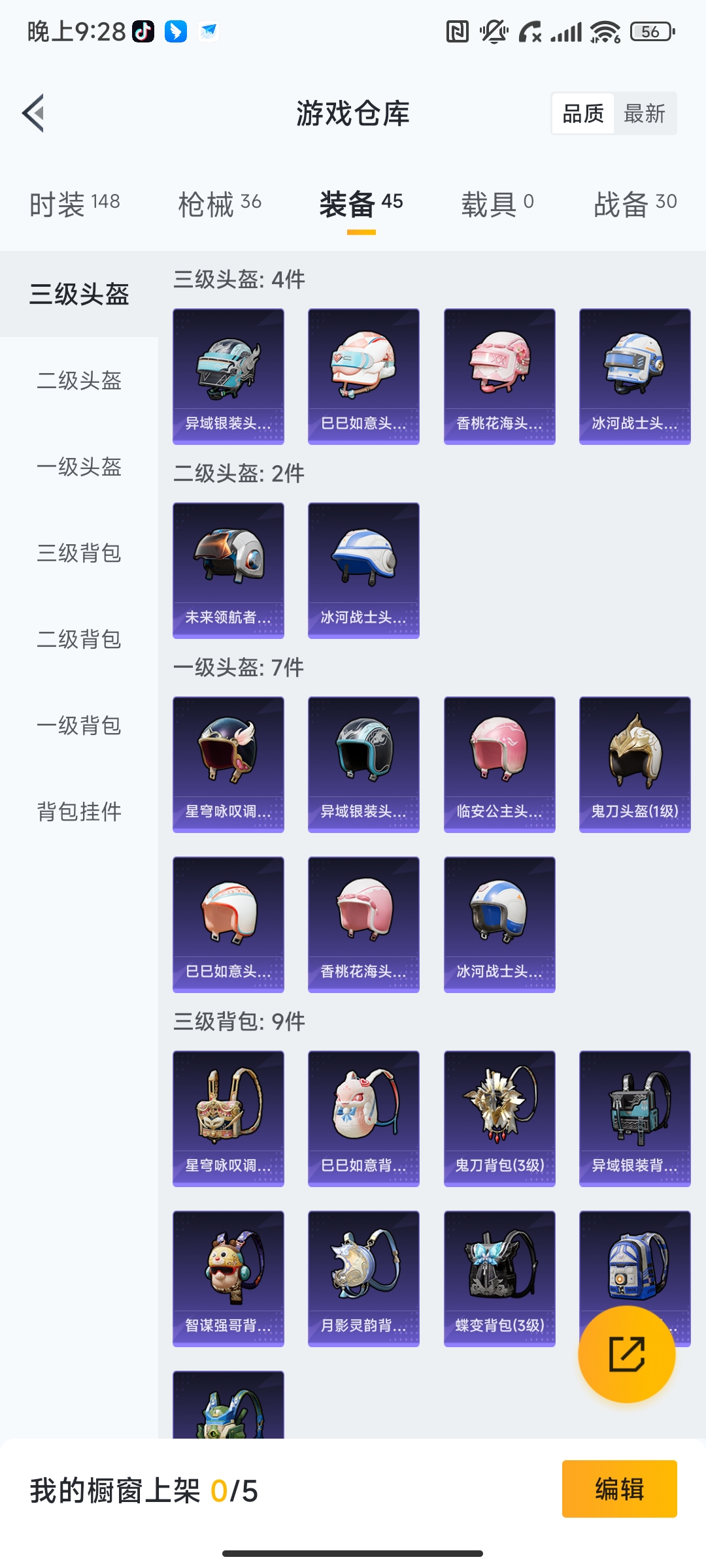Open the 背包挂件 category

click(x=79, y=811)
